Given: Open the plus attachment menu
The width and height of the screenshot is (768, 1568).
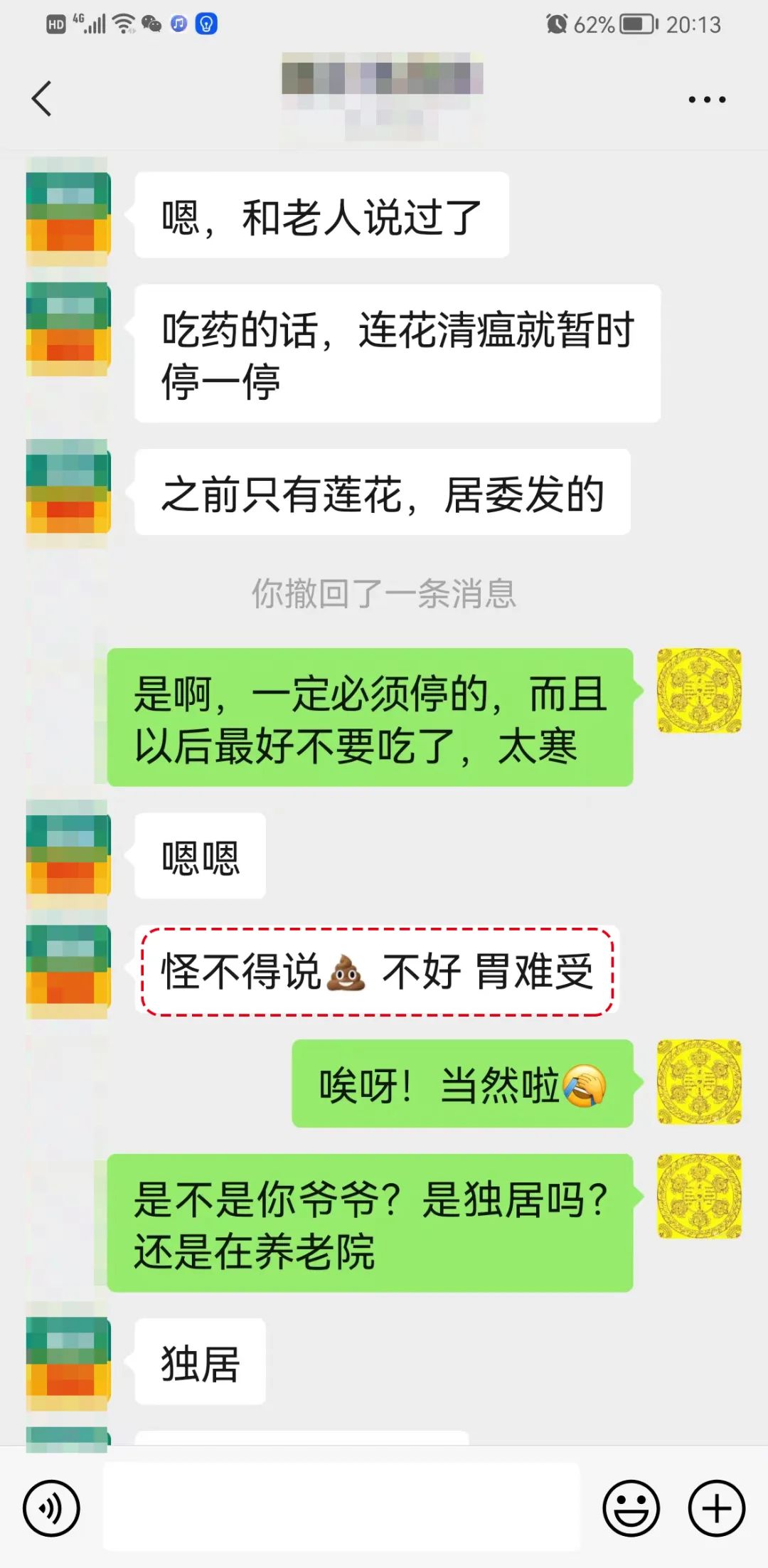Looking at the screenshot, I should click(x=716, y=1508).
